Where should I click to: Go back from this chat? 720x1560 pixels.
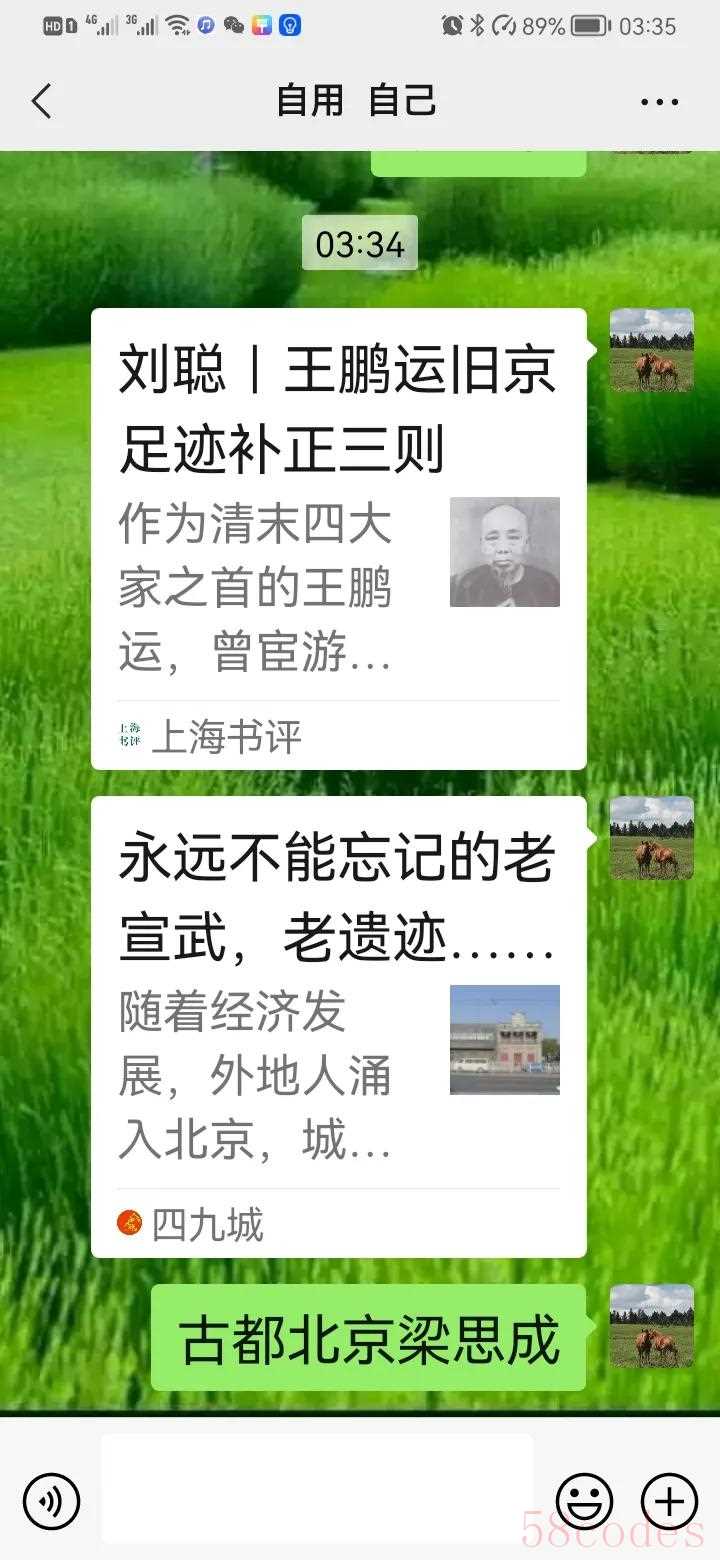[x=41, y=101]
